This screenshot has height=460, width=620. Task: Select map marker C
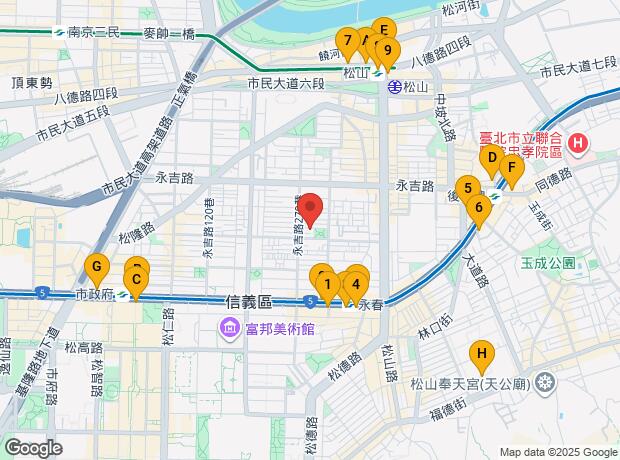pos(136,280)
